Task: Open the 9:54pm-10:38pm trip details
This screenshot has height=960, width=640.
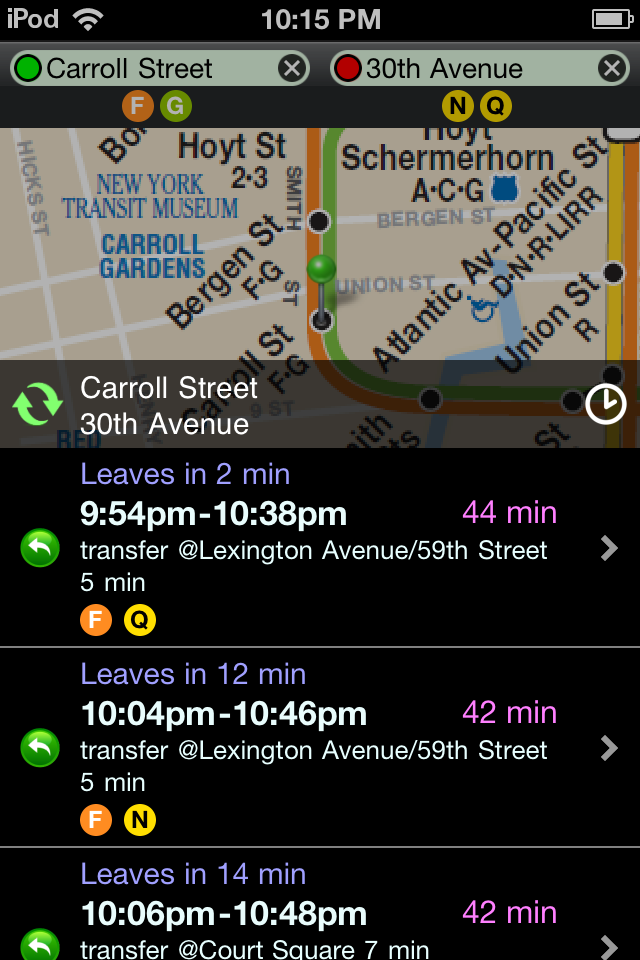Action: pos(320,548)
